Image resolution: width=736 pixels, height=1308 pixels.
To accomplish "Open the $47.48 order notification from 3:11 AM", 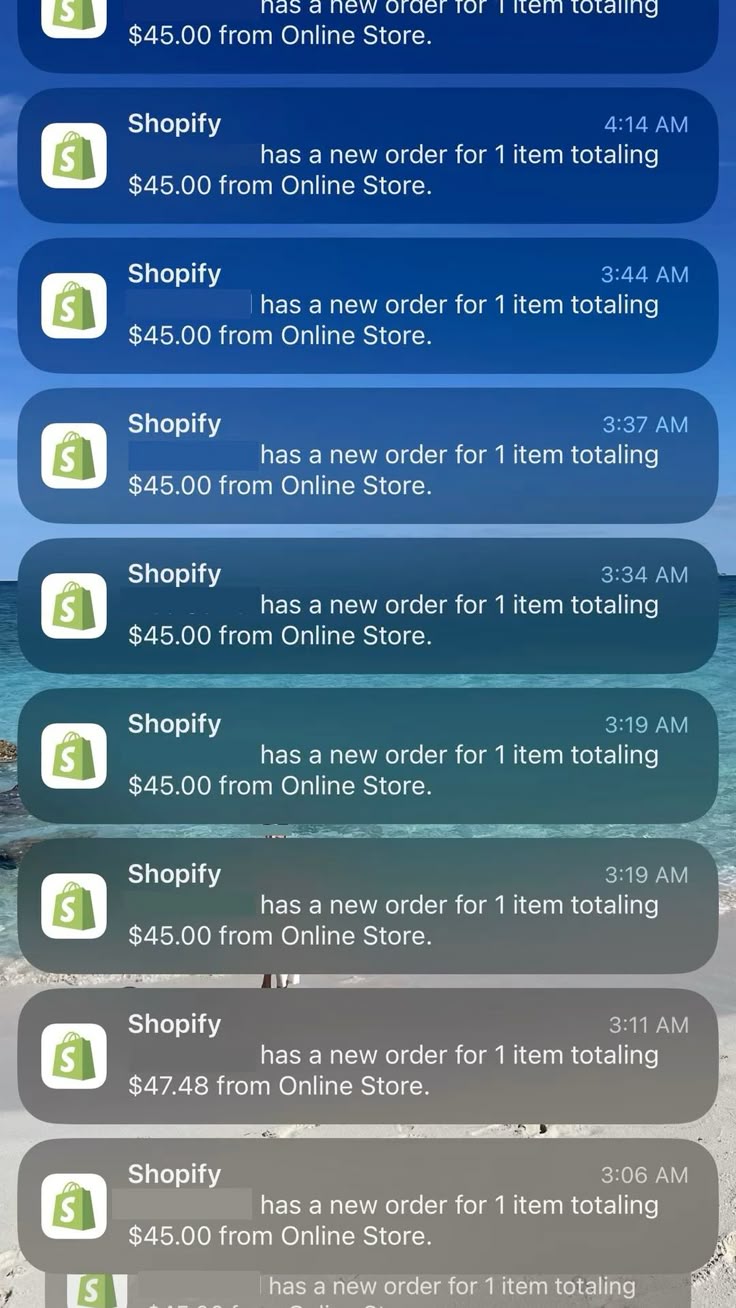I will coord(368,1055).
